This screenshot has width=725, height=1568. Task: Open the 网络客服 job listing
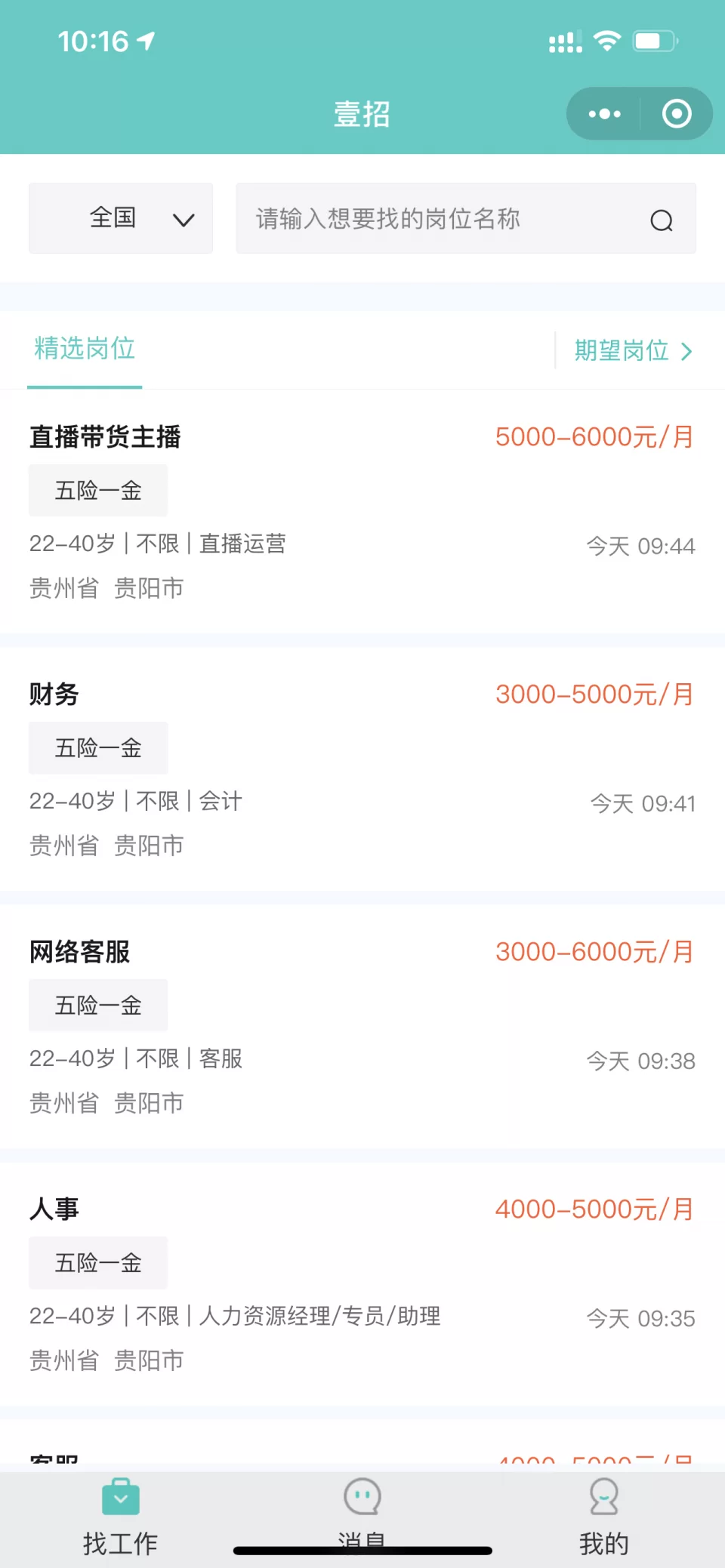(x=362, y=1026)
